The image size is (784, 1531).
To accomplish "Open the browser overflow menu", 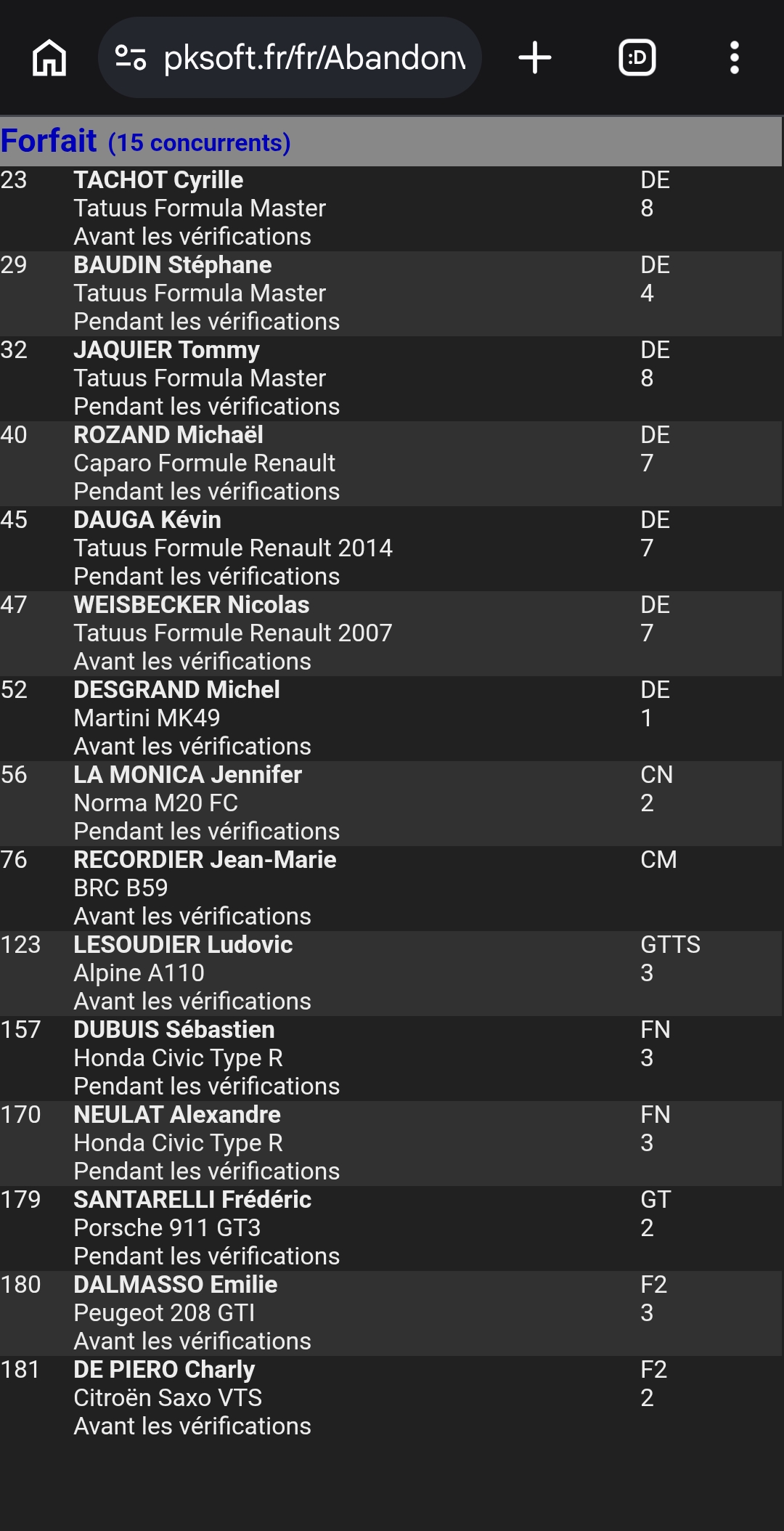I will [735, 57].
